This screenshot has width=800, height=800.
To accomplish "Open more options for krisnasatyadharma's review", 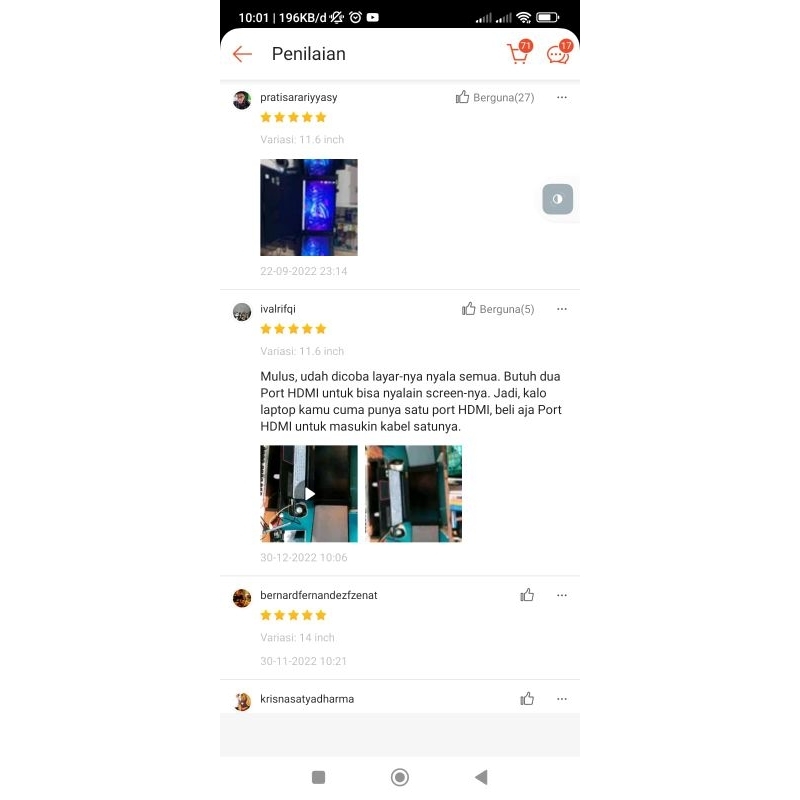I will coord(562,699).
